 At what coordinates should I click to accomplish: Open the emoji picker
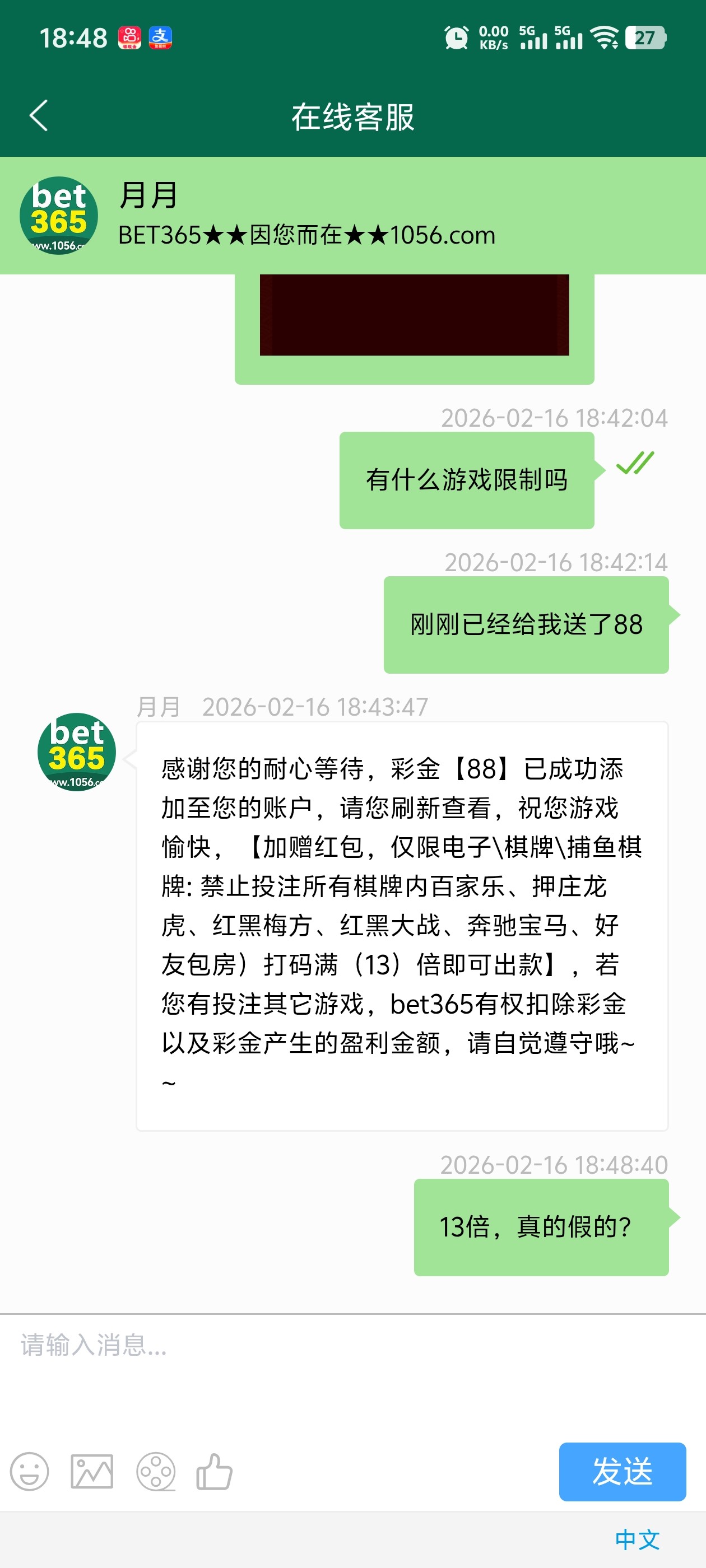click(29, 1472)
